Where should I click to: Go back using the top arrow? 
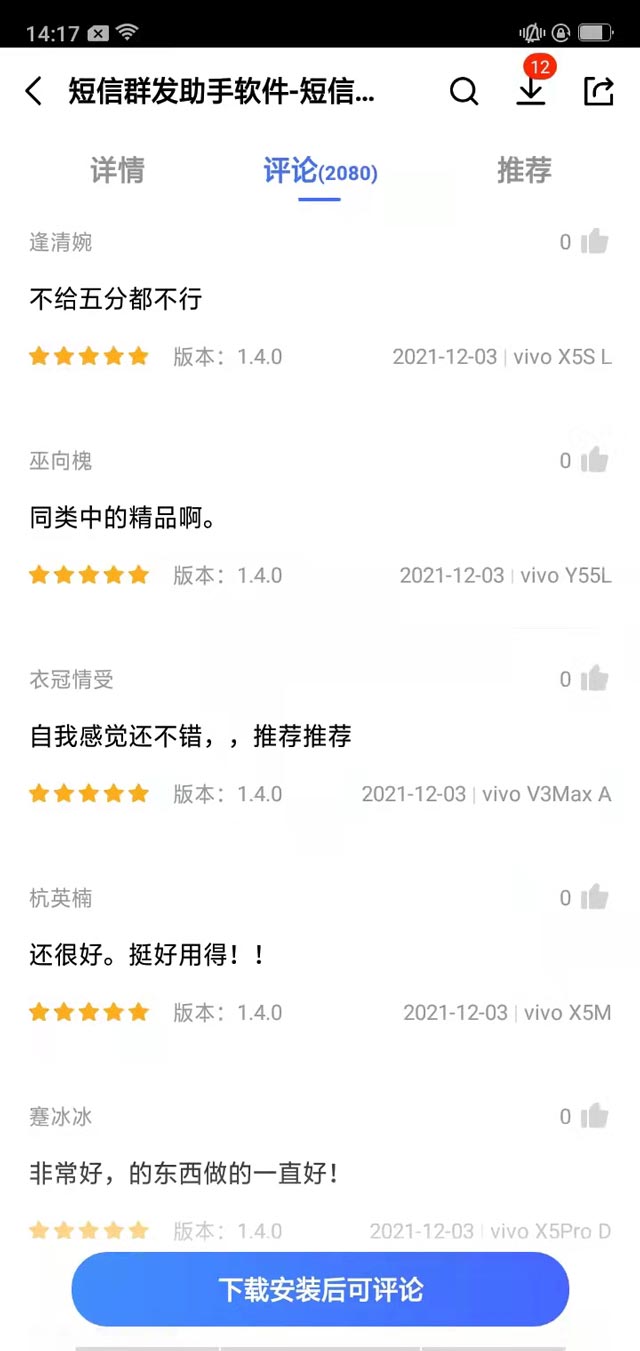pyautogui.click(x=34, y=92)
